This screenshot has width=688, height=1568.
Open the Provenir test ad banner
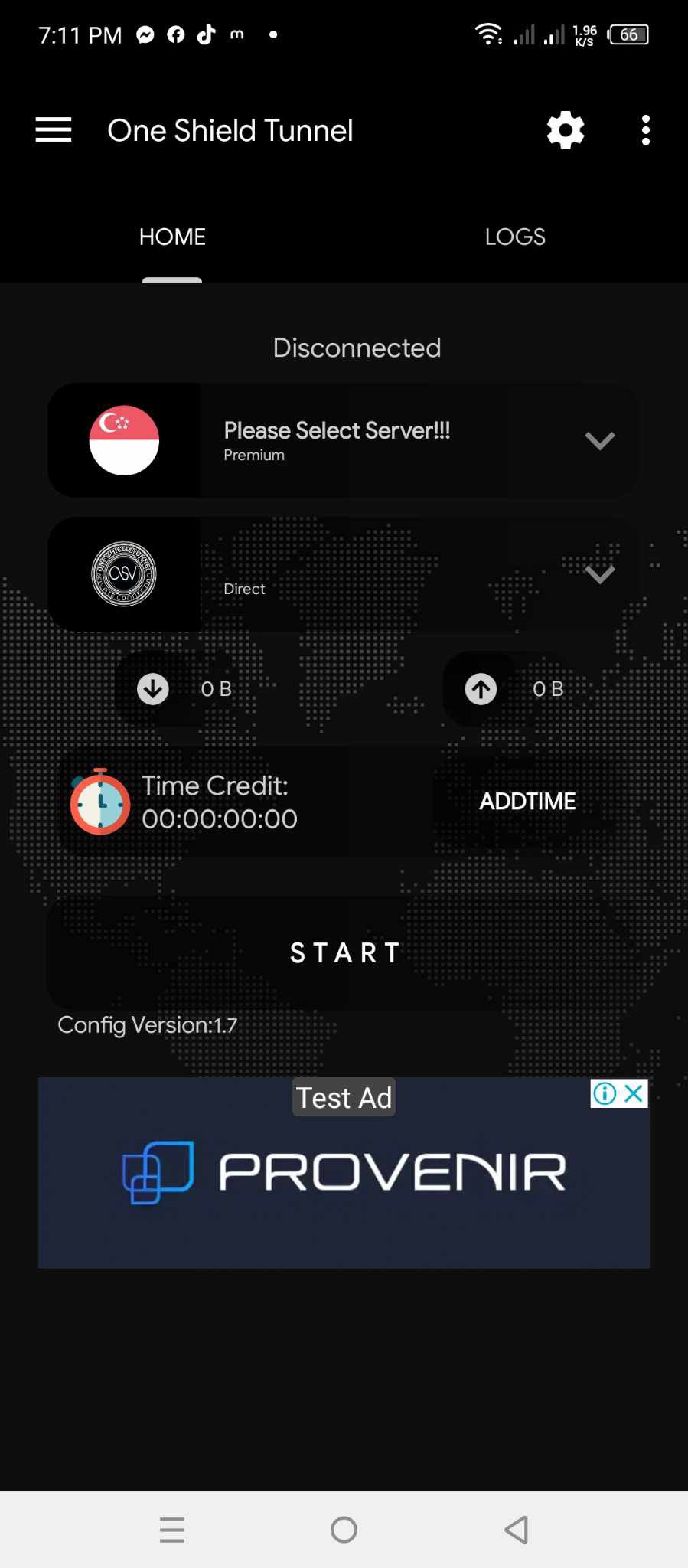[x=344, y=1173]
